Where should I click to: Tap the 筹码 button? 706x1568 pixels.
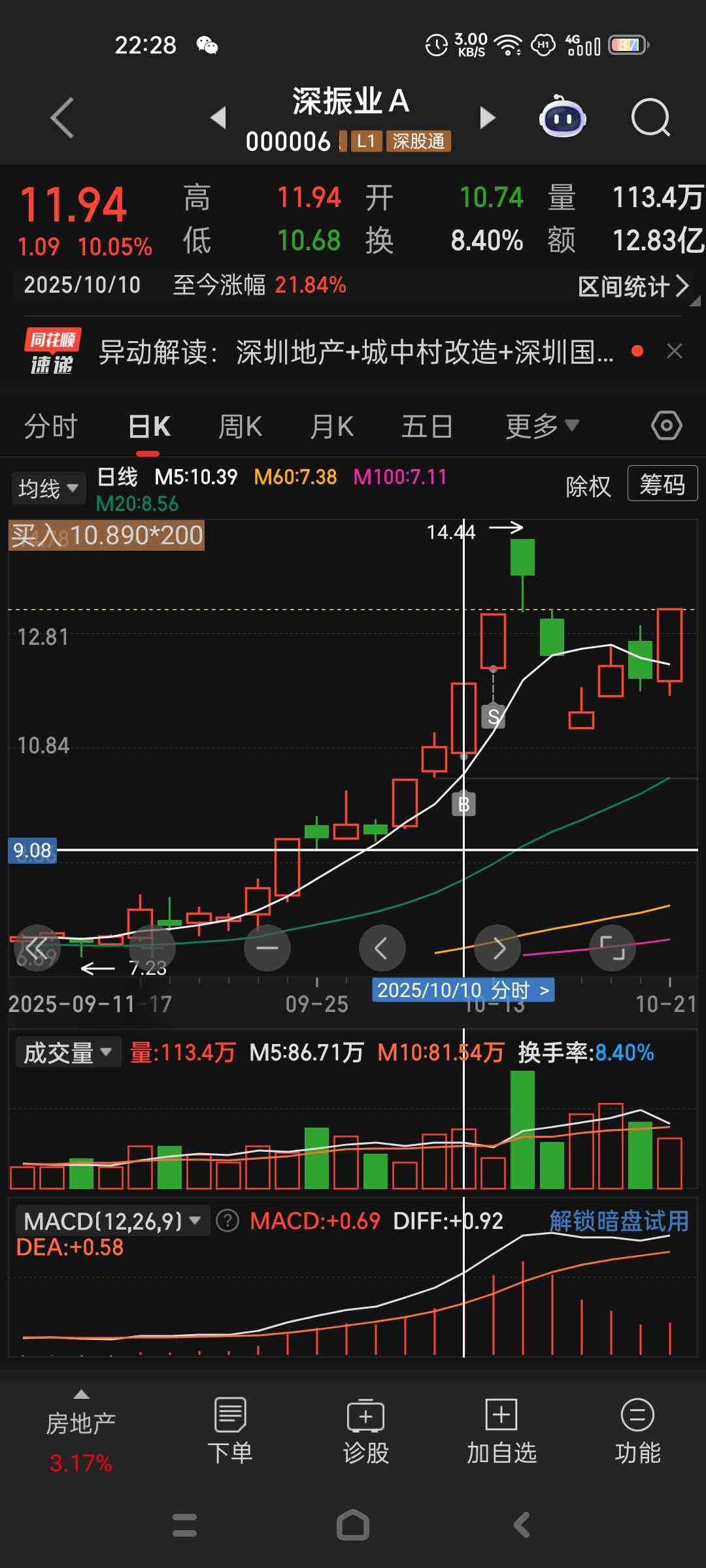[x=662, y=484]
